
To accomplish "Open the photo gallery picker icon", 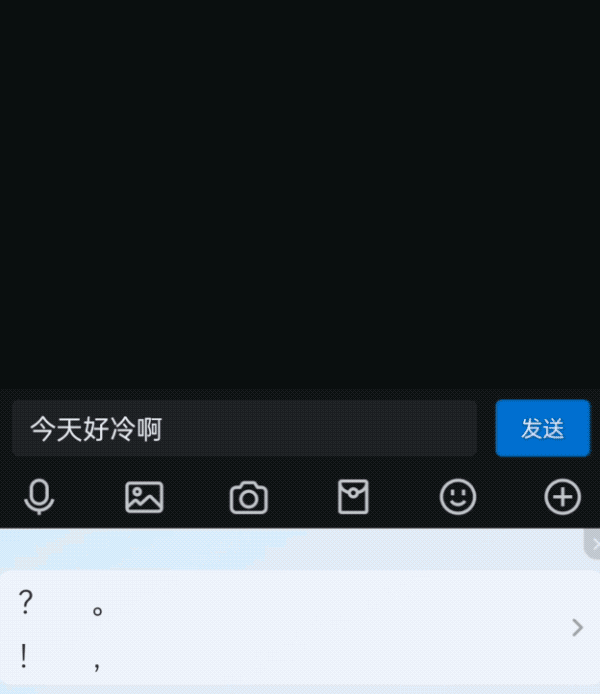I will (x=144, y=496).
